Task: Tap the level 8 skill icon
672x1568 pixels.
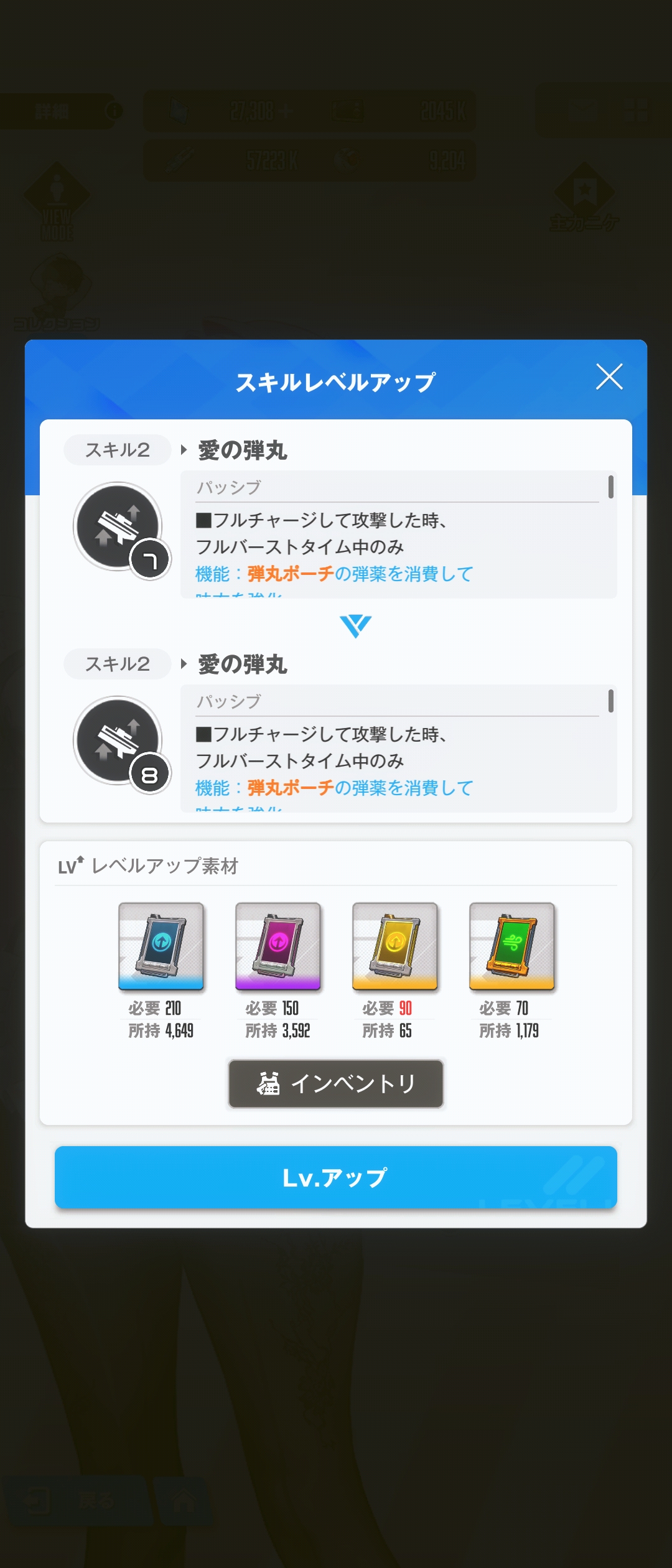Action: [118, 742]
